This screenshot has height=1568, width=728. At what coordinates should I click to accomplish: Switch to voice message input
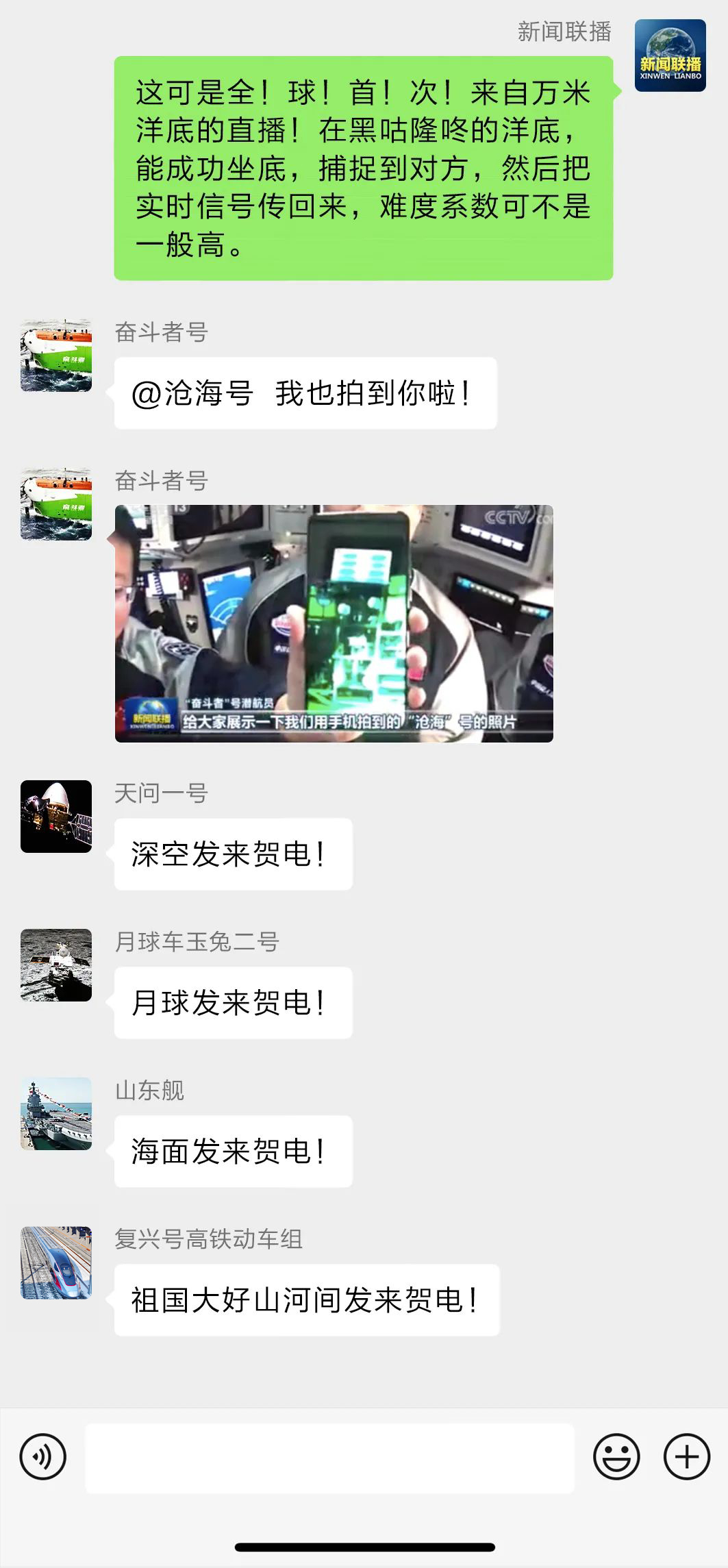tap(43, 1456)
